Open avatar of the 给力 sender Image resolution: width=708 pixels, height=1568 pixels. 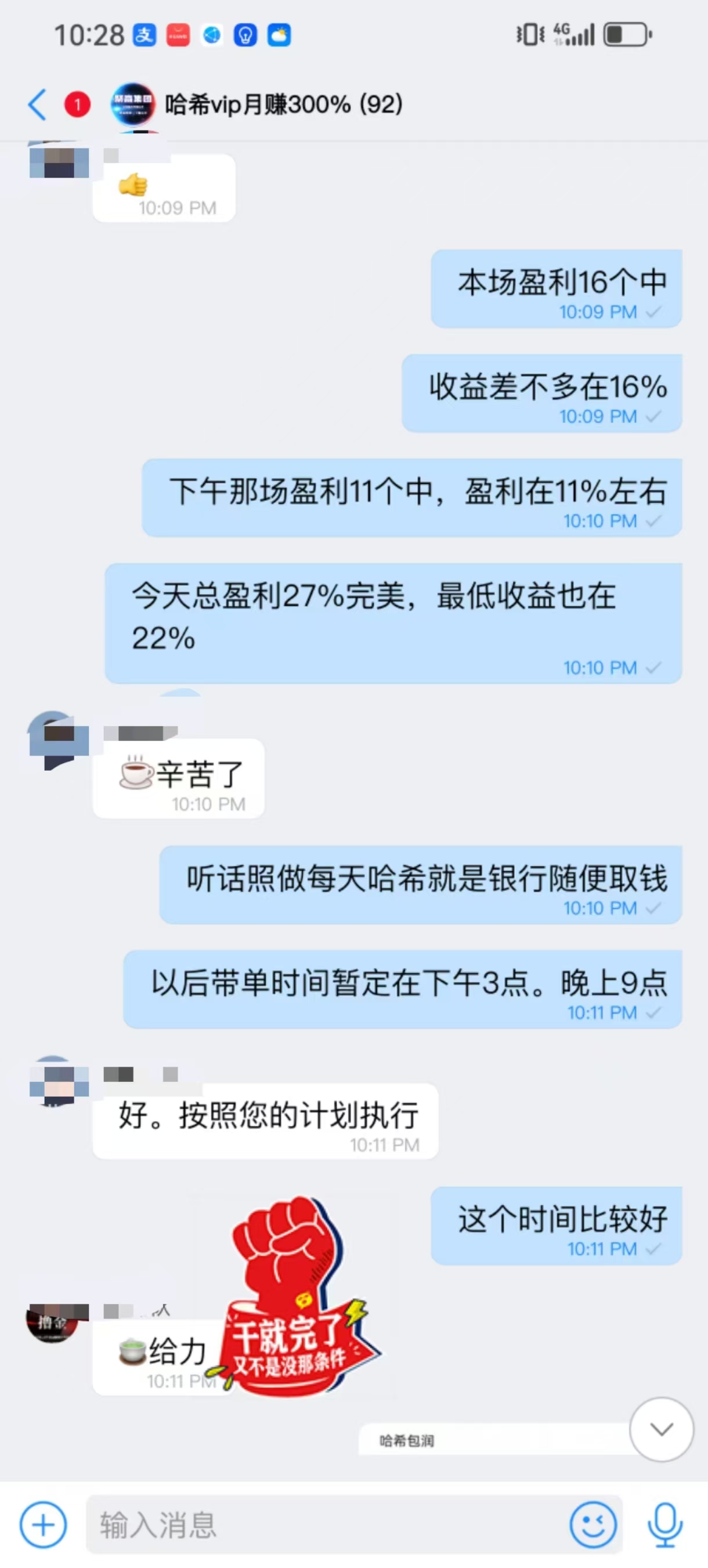click(52, 1322)
